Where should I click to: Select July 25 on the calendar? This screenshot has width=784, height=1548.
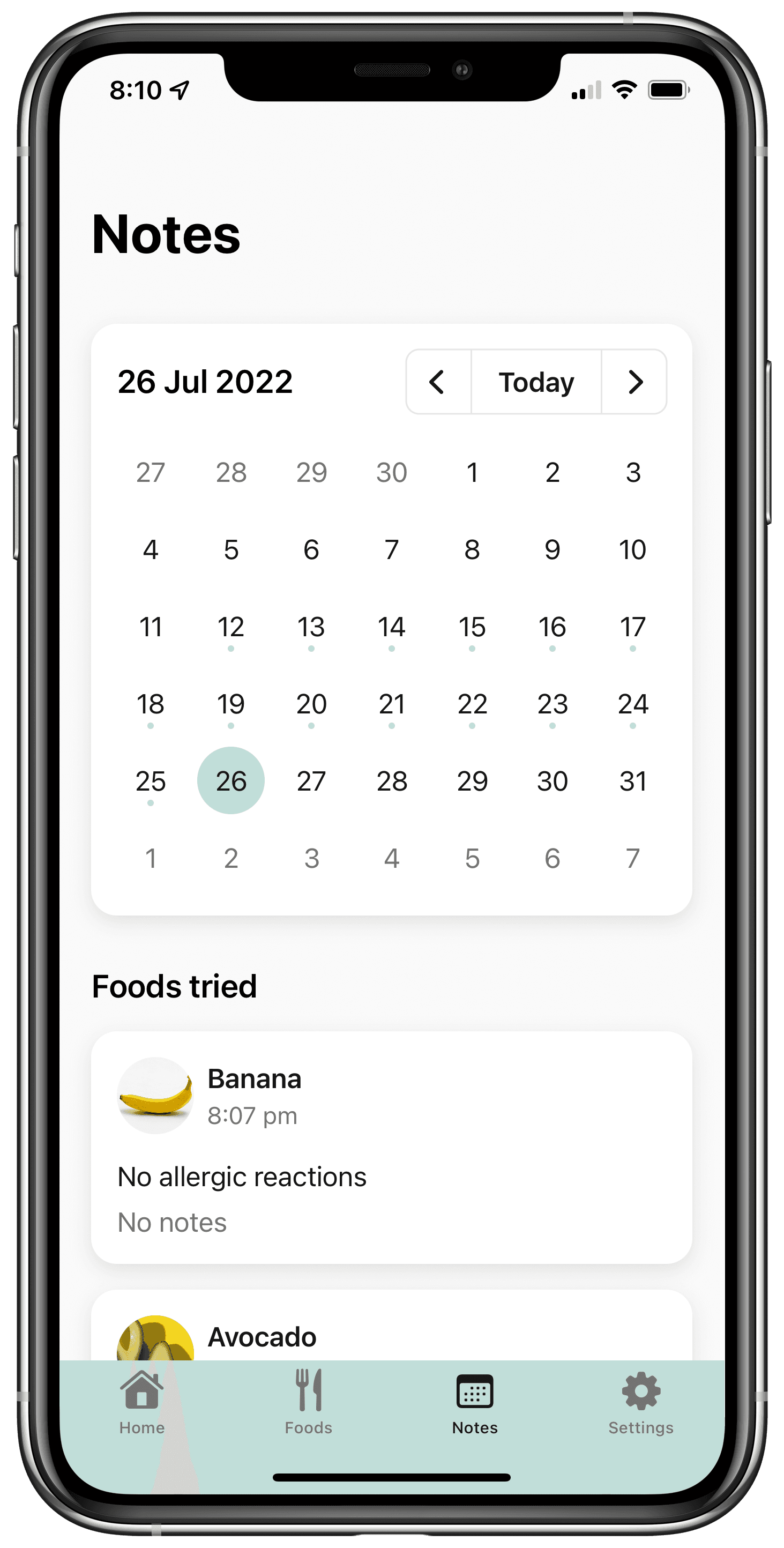pos(150,781)
